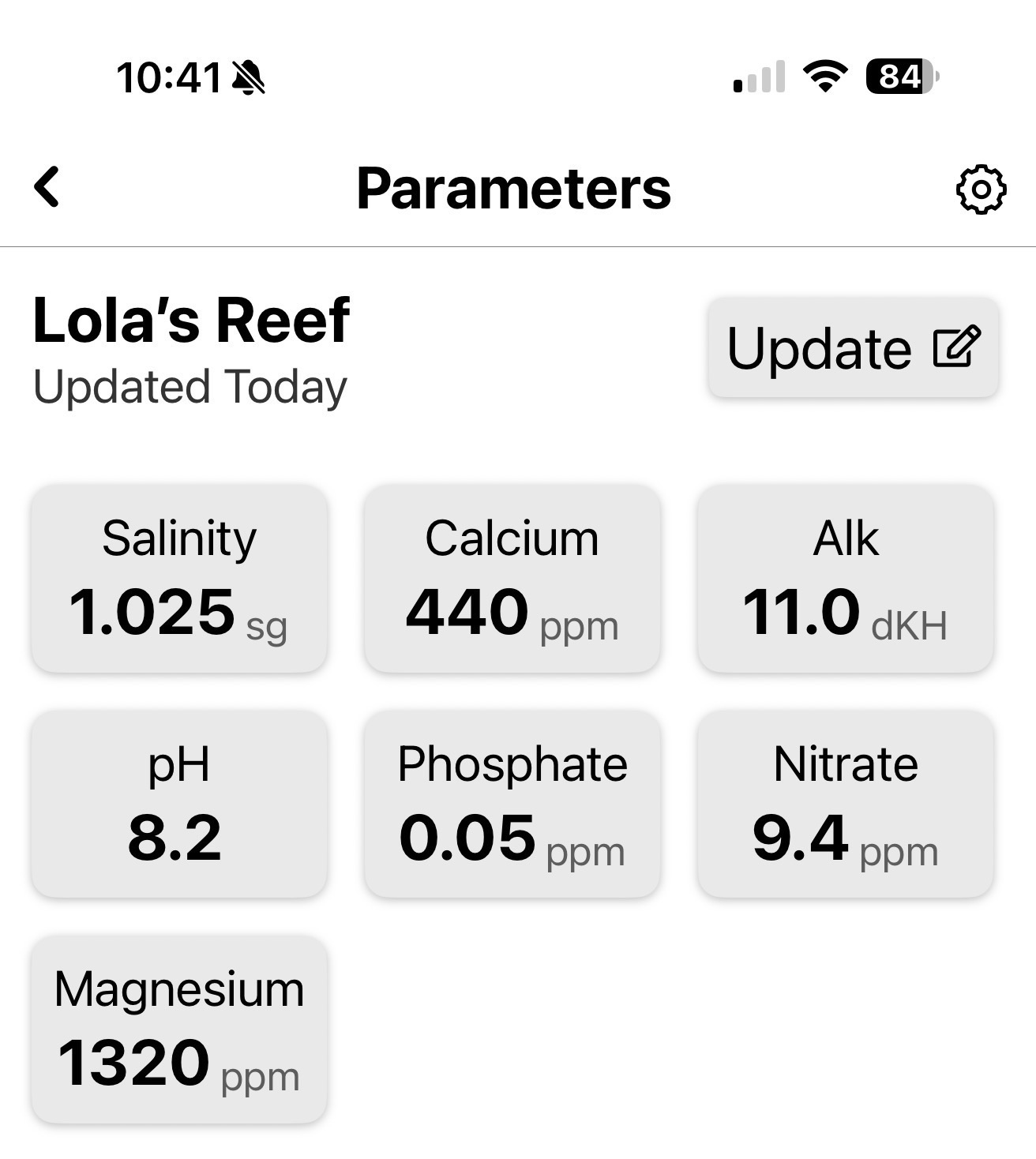Open the Nitrate card

point(845,804)
